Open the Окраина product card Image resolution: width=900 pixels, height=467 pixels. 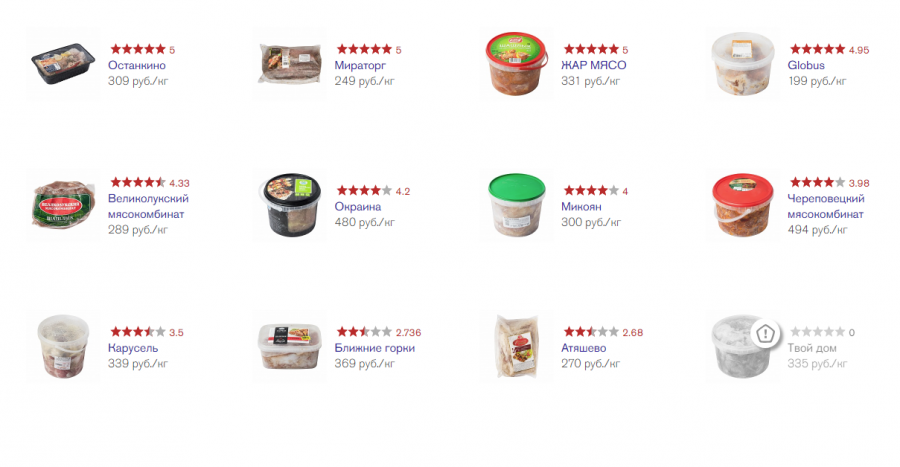pos(358,207)
